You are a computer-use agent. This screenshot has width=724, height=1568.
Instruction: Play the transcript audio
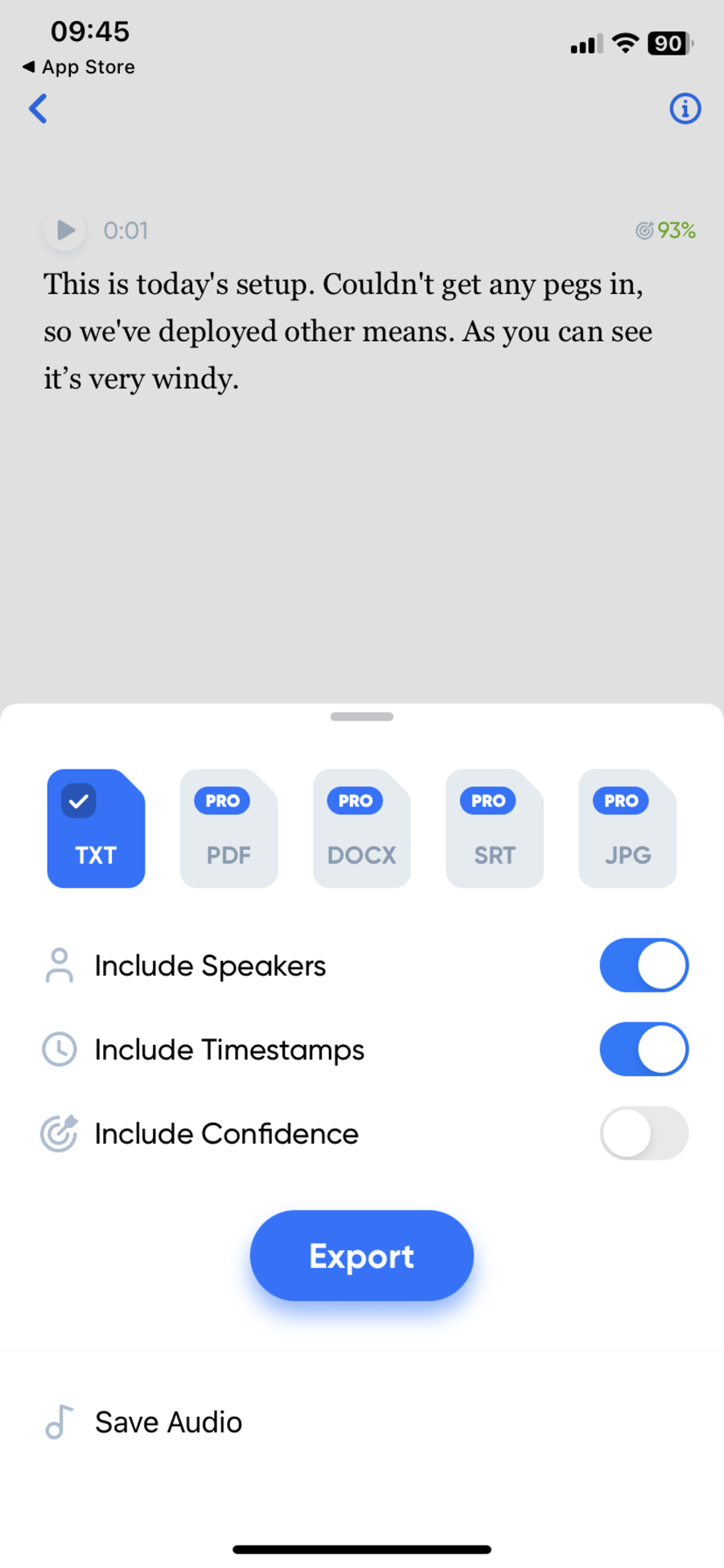pos(64,231)
